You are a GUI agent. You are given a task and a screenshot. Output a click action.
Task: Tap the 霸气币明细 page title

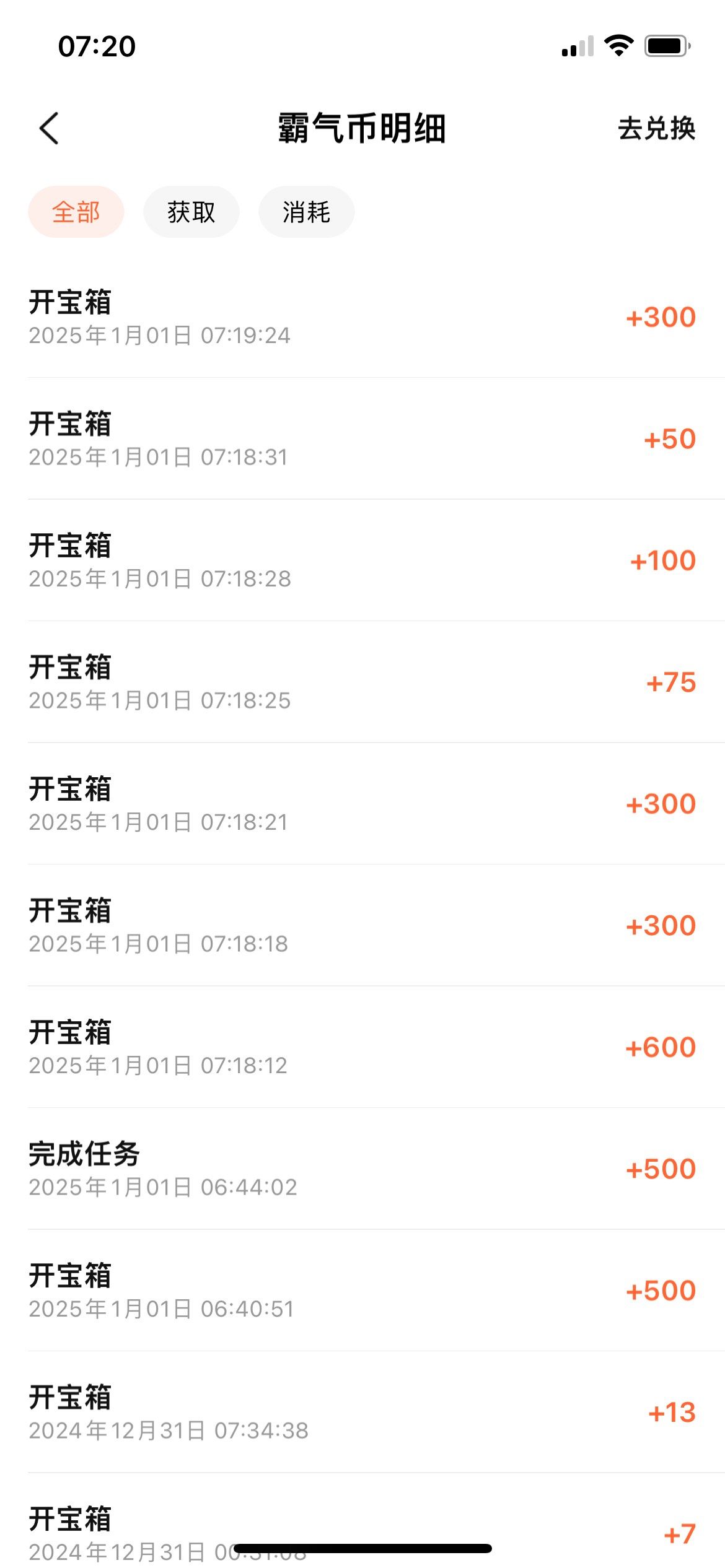pos(362,129)
